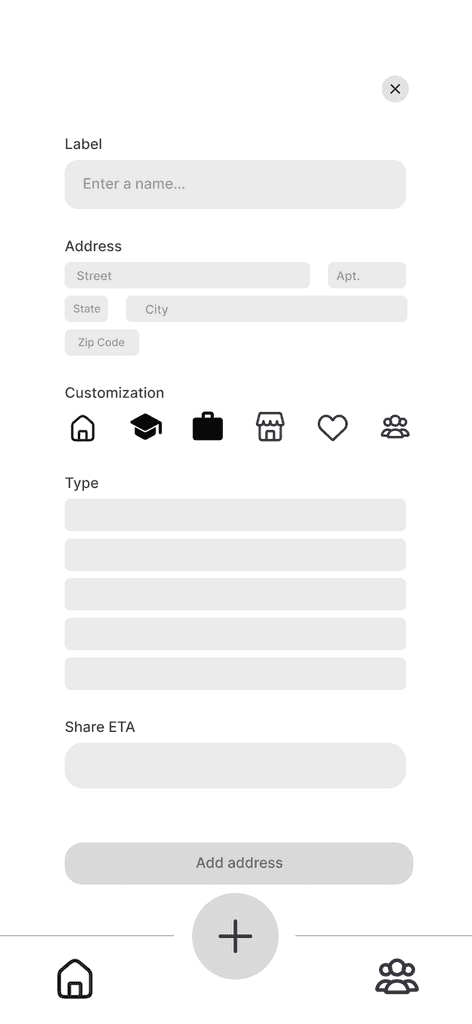Focus the Zip Code field
472x1024 pixels.
point(102,343)
